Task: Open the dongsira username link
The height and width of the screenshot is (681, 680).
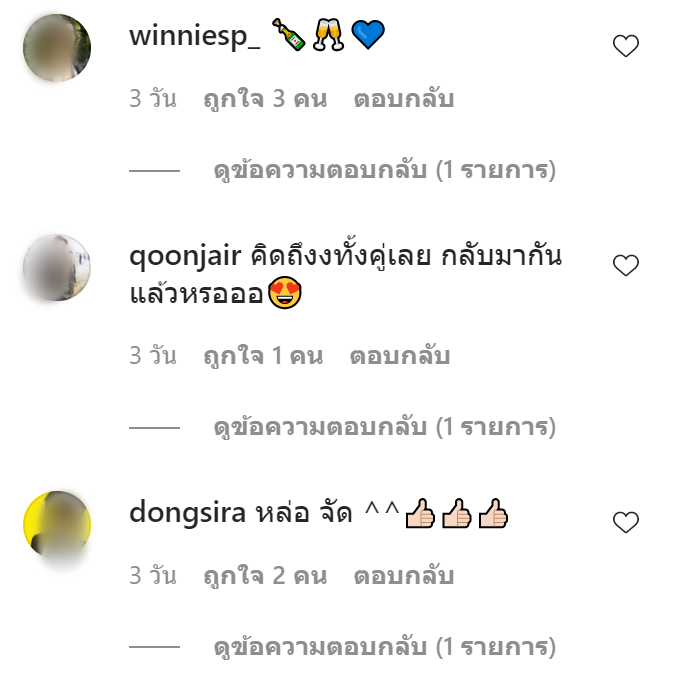Action: (x=188, y=514)
